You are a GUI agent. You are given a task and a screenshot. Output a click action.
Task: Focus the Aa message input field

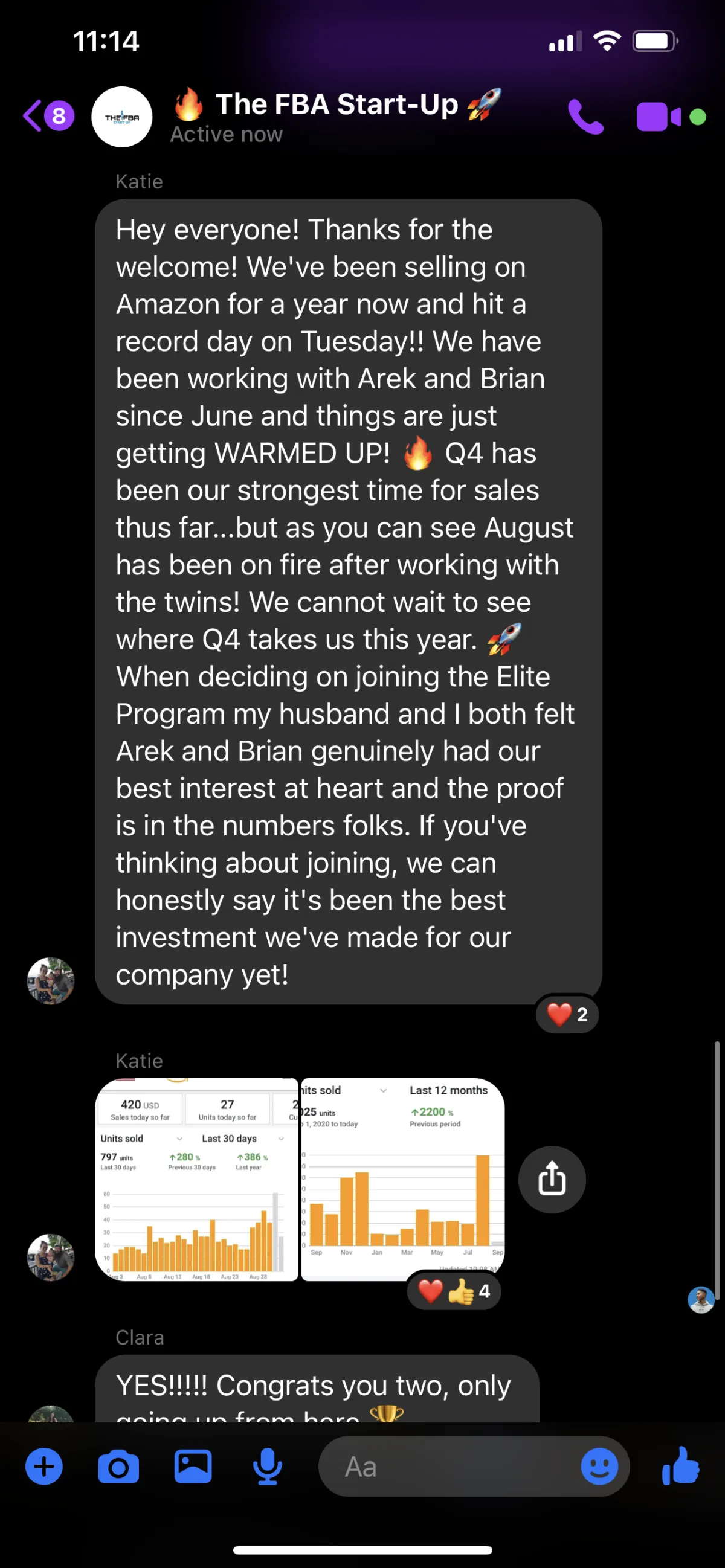(x=451, y=1467)
